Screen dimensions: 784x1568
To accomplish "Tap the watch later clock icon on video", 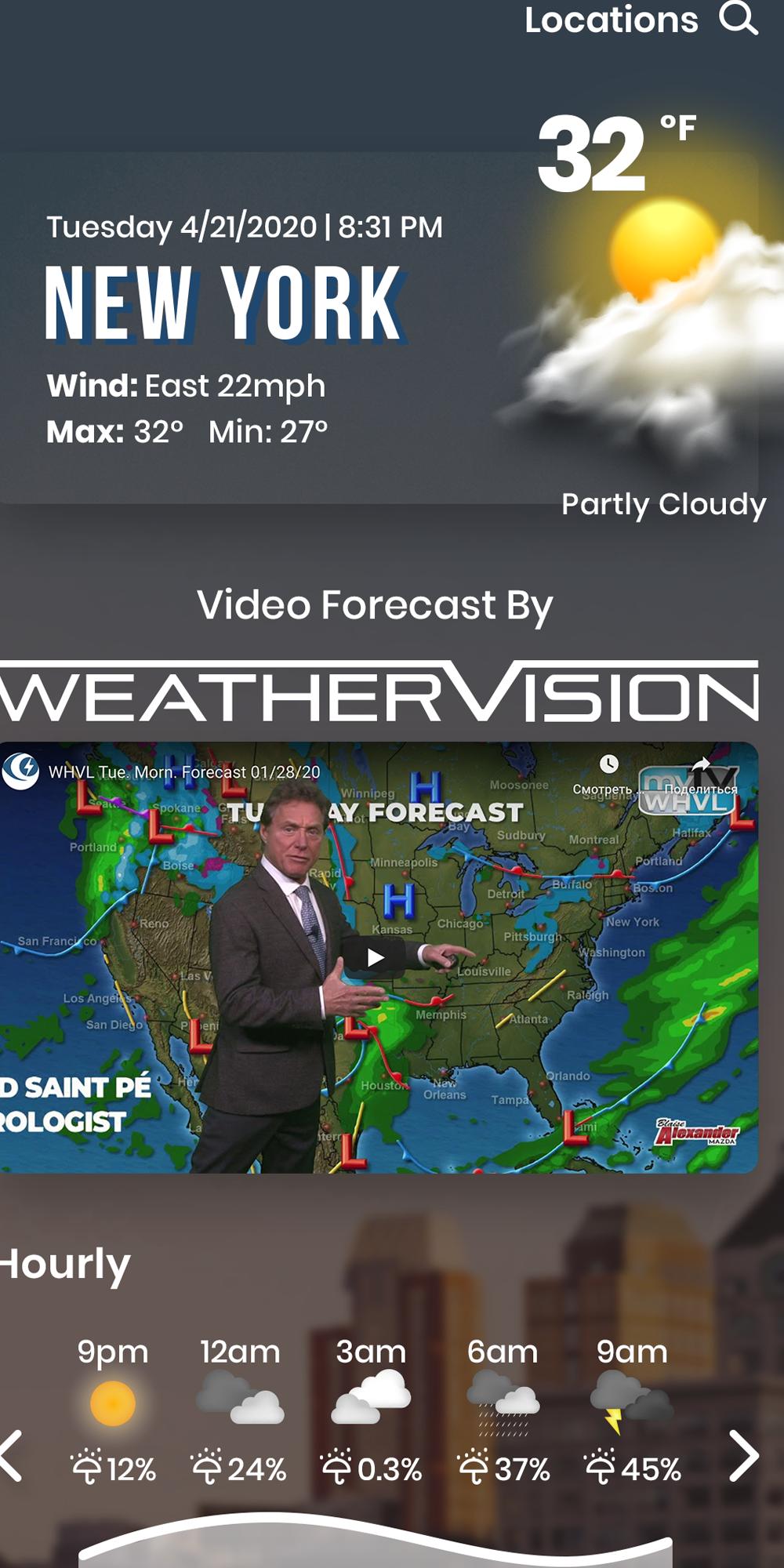I will tap(608, 764).
